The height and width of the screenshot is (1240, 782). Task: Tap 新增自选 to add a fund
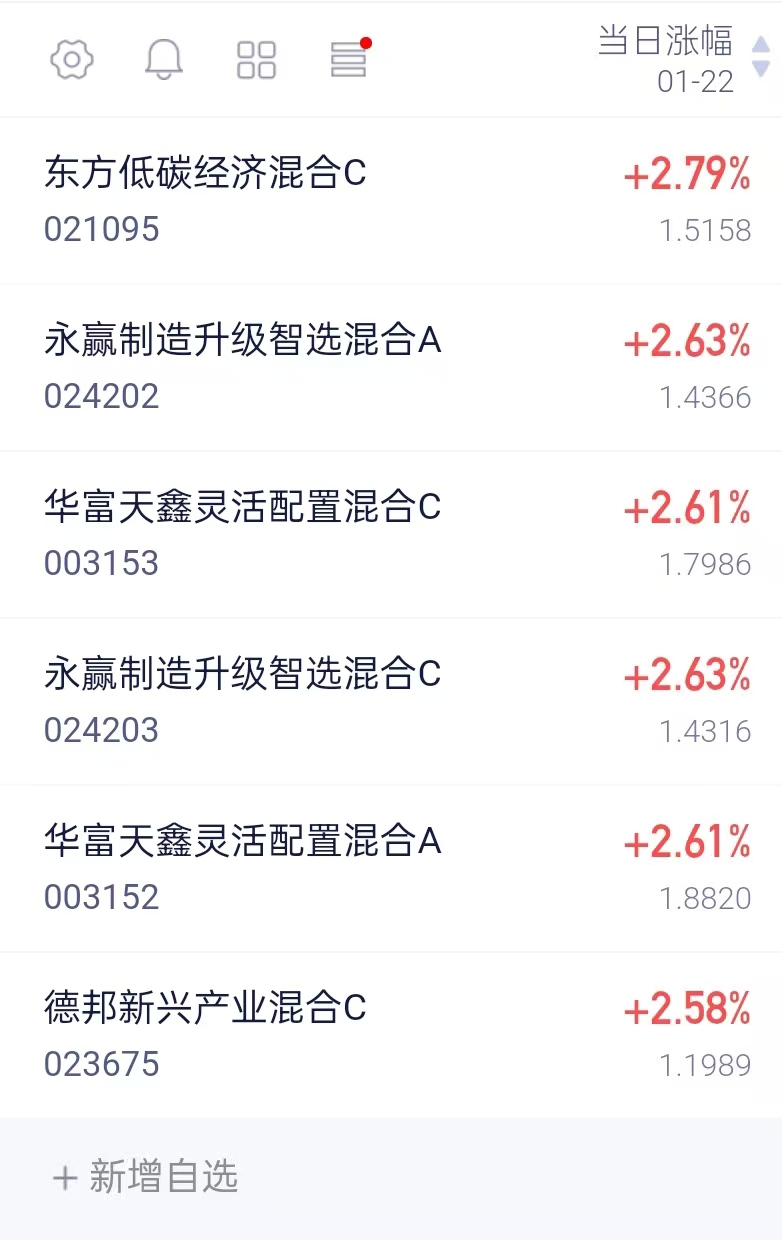(x=146, y=1177)
